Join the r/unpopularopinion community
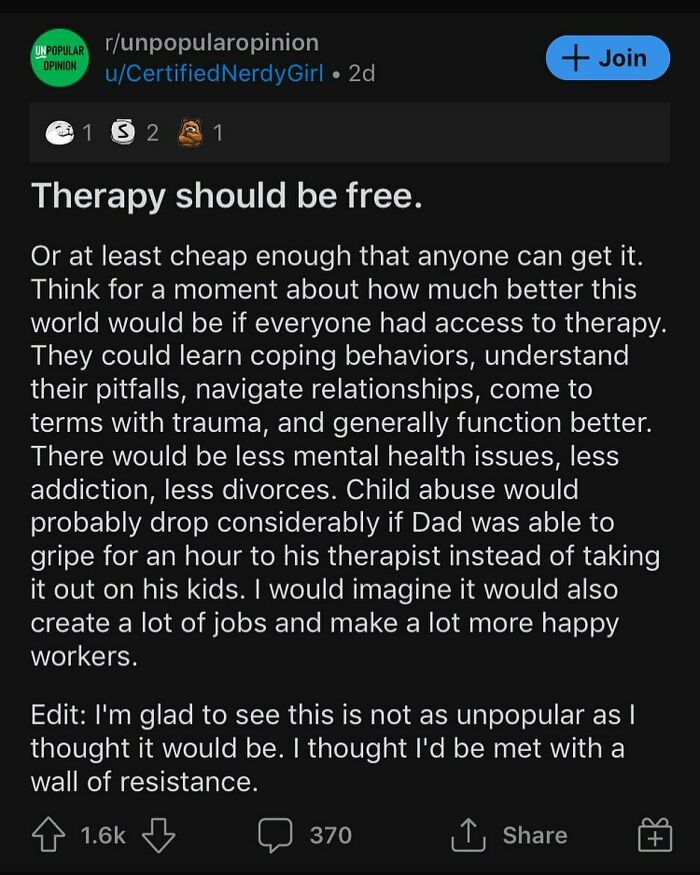 click(x=607, y=58)
